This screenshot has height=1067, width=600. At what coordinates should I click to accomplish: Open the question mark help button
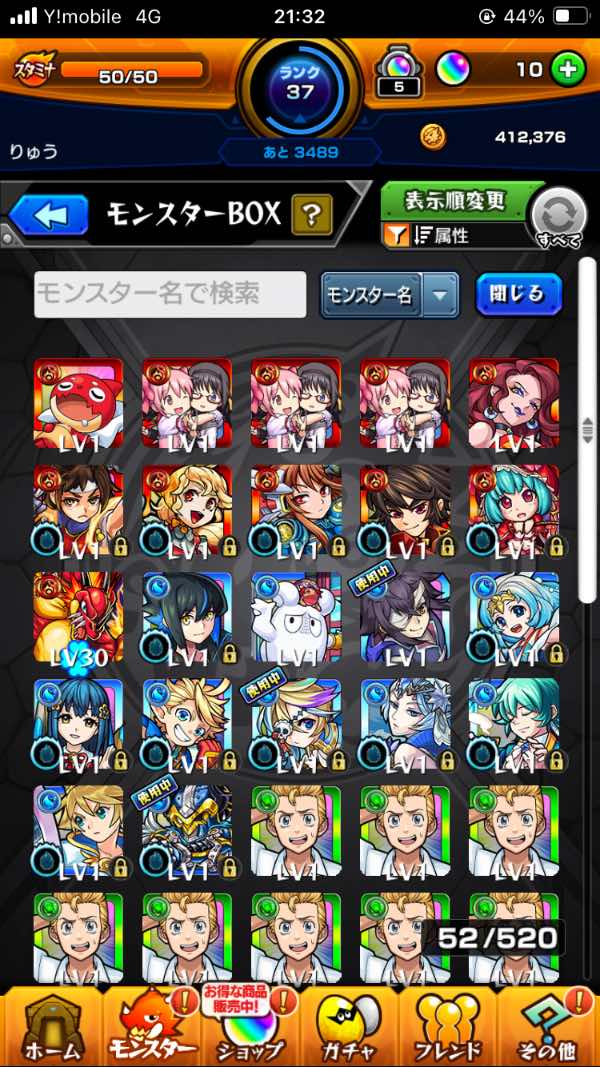[x=312, y=214]
